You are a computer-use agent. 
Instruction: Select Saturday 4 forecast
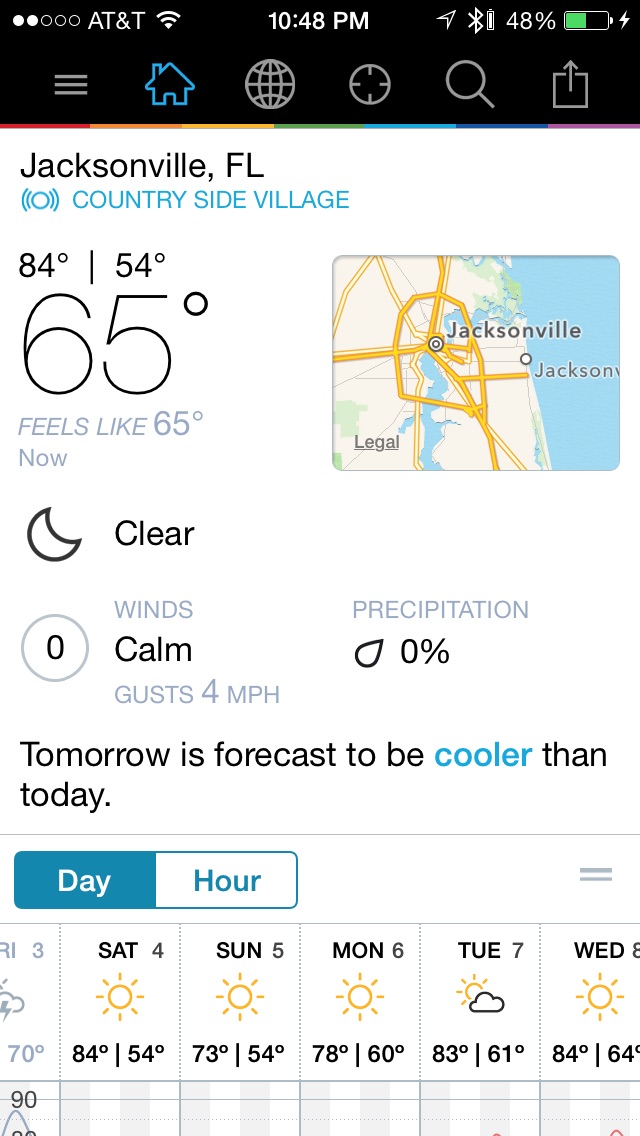click(x=120, y=1000)
